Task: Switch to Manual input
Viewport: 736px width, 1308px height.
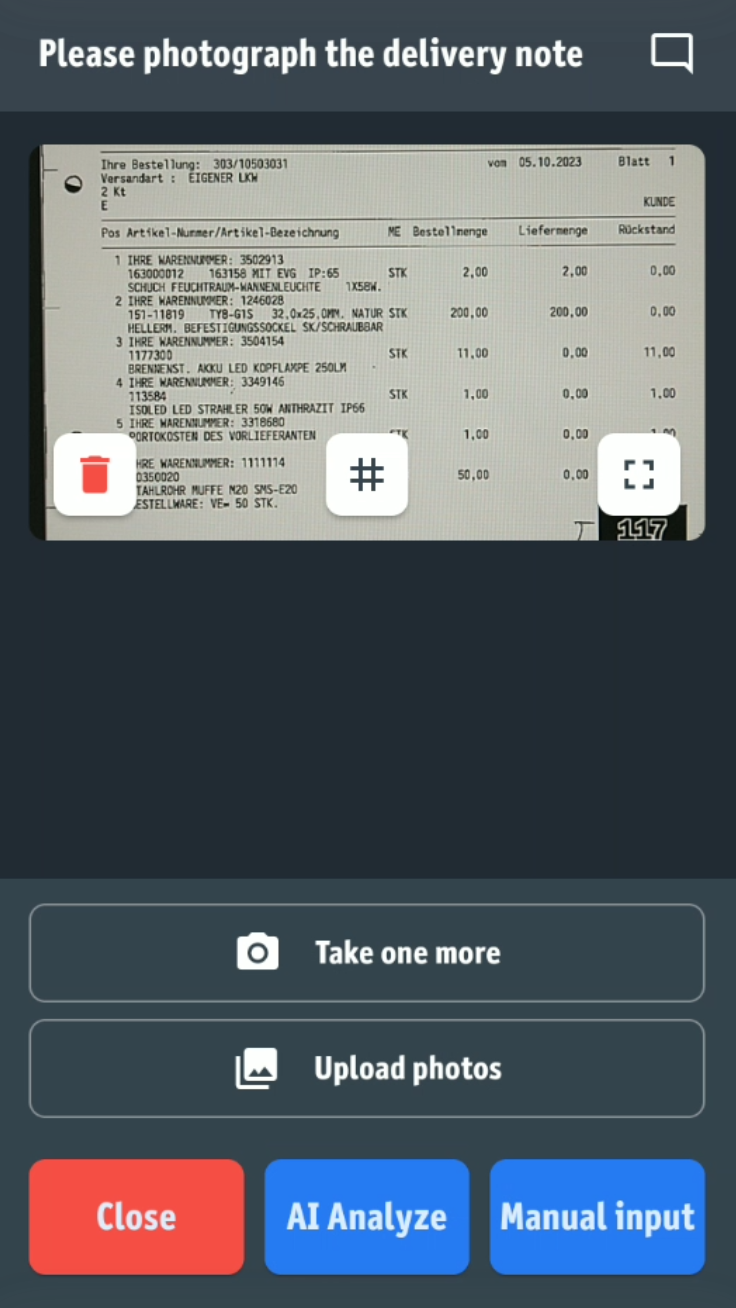Action: pyautogui.click(x=597, y=1217)
